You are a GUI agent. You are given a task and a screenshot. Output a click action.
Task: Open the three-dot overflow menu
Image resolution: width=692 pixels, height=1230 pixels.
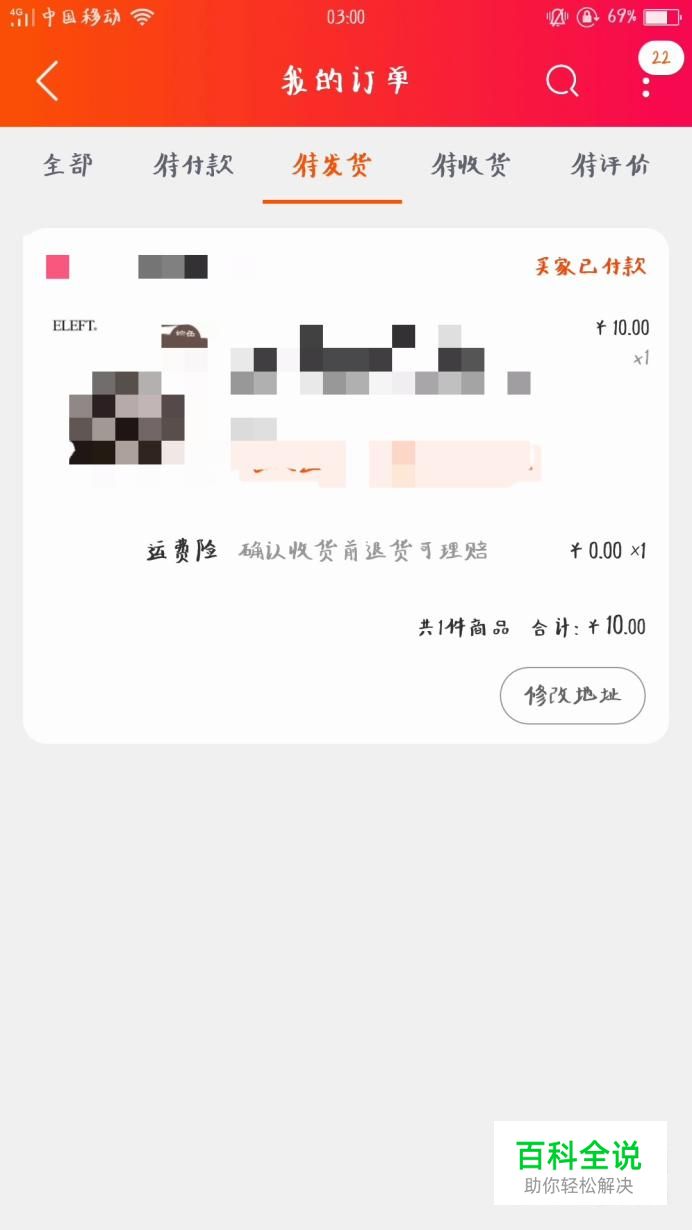(x=646, y=81)
